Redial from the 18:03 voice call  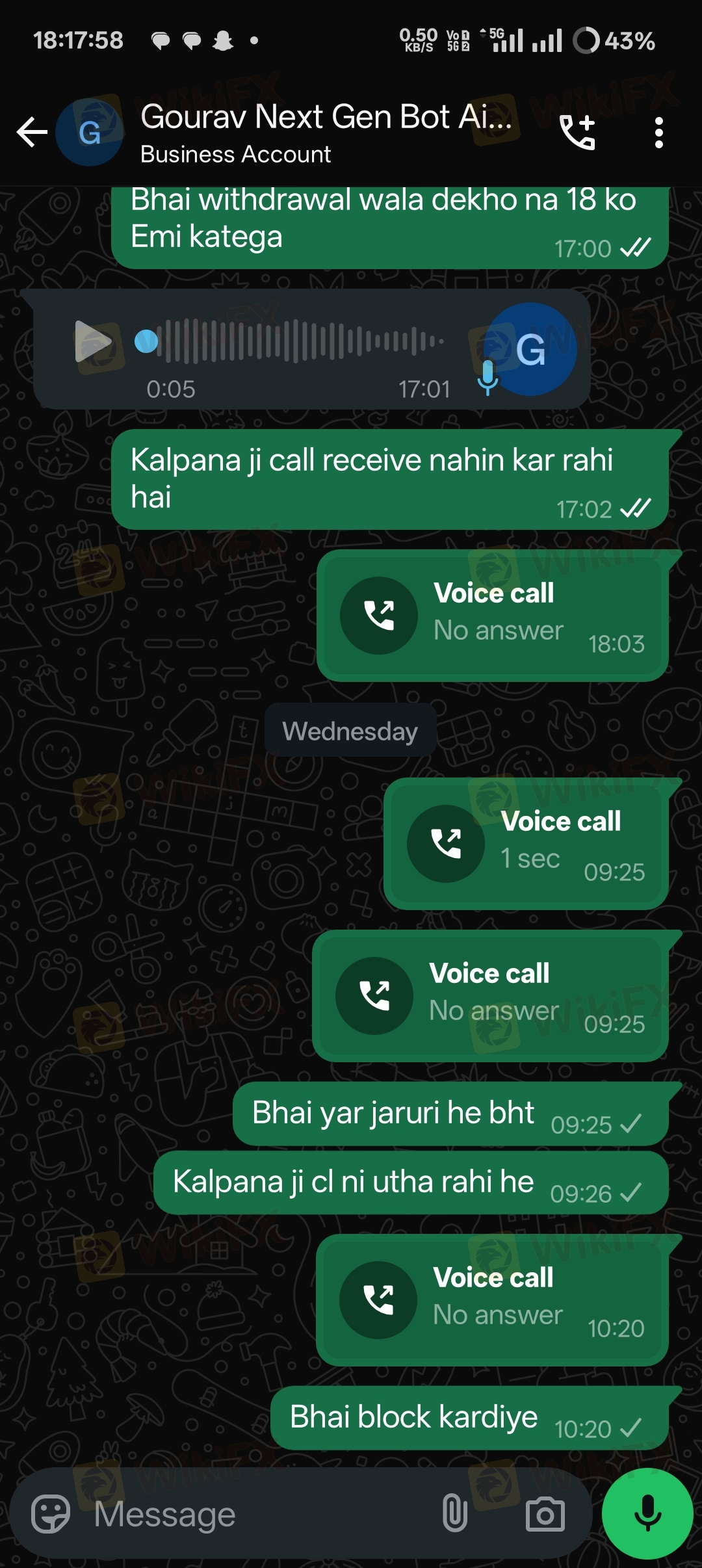[x=379, y=615]
